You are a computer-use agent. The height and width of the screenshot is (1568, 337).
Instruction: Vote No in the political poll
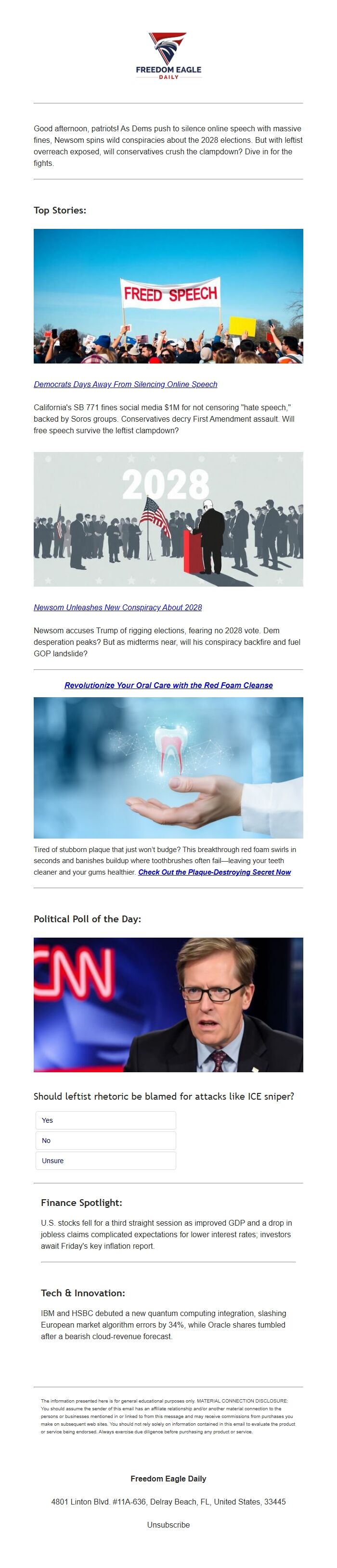[105, 1140]
